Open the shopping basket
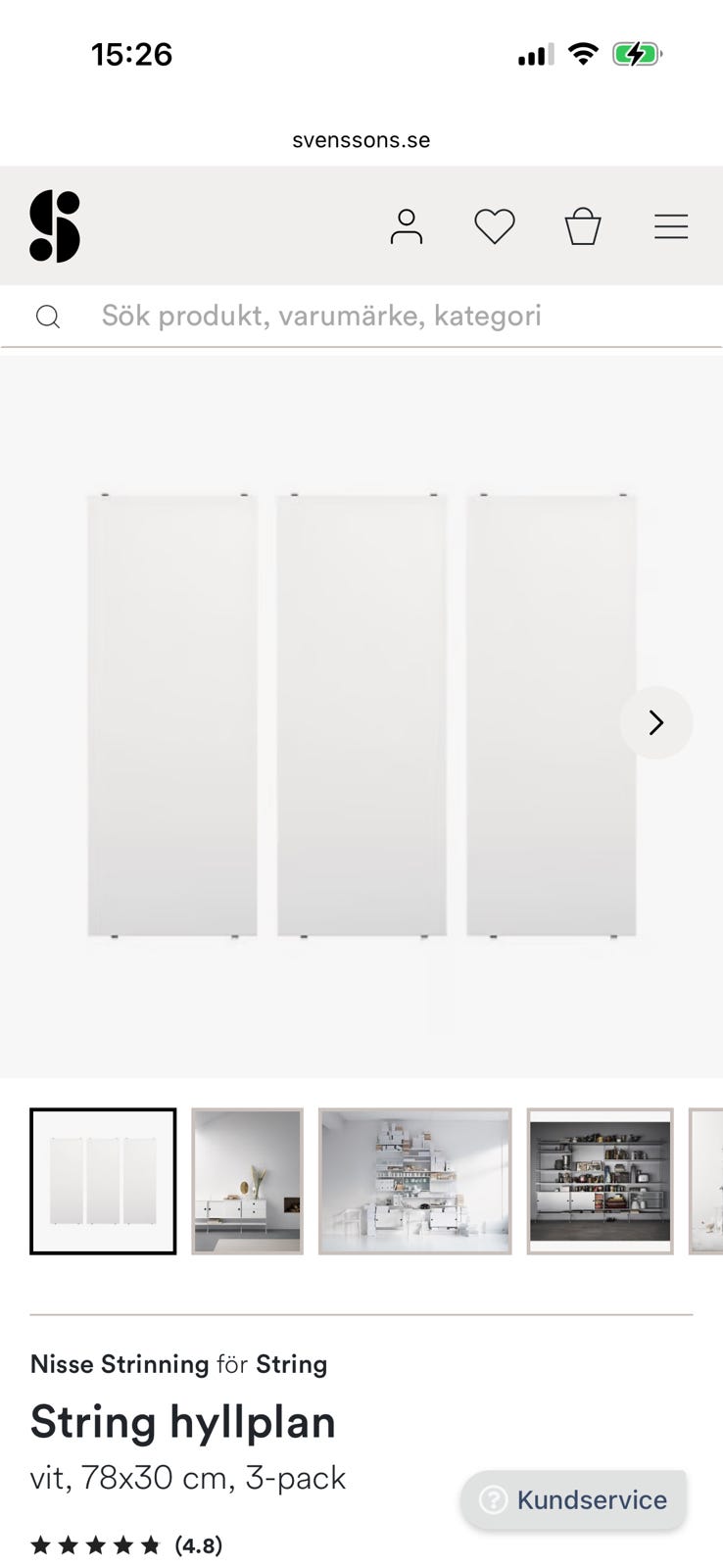Viewport: 723px width, 1568px height. click(x=583, y=226)
